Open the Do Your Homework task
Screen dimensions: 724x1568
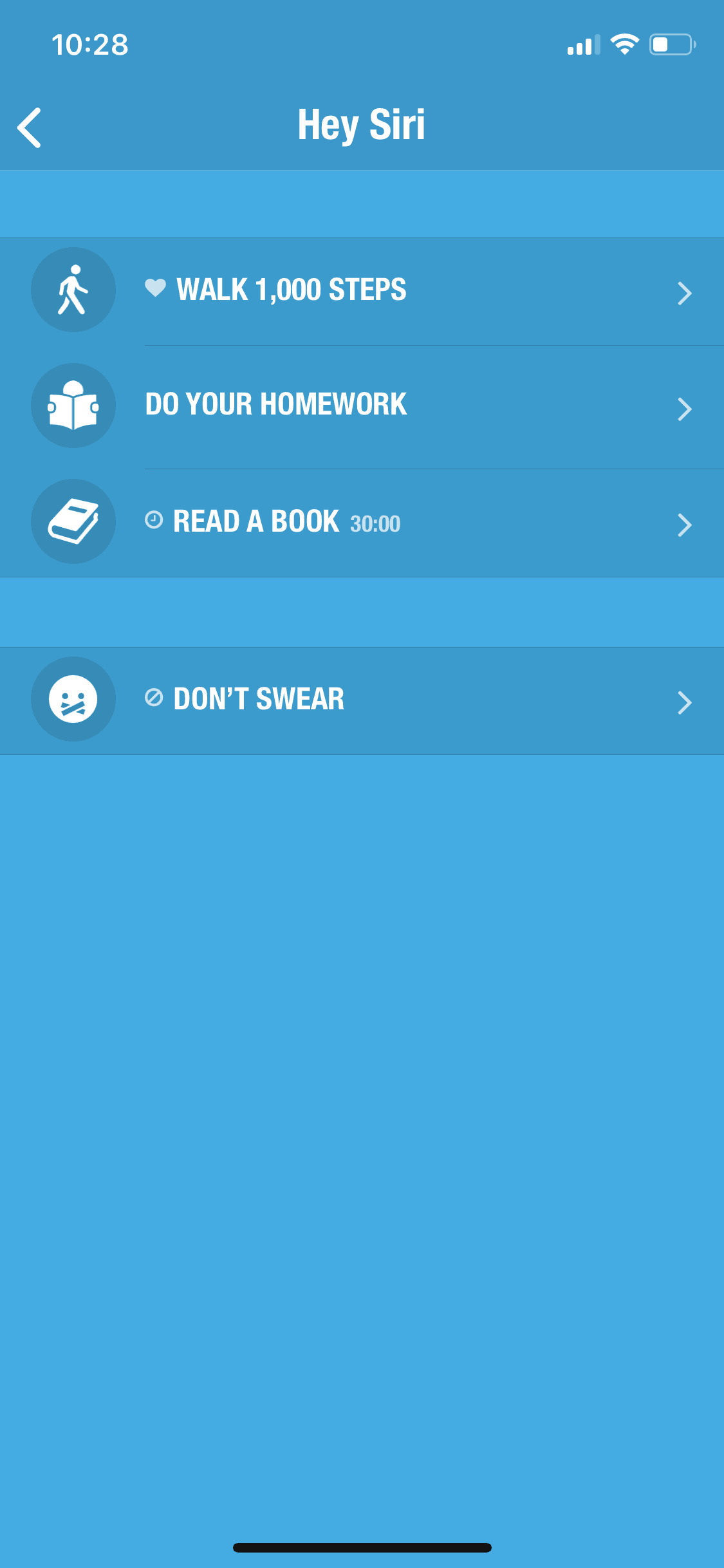coord(360,405)
